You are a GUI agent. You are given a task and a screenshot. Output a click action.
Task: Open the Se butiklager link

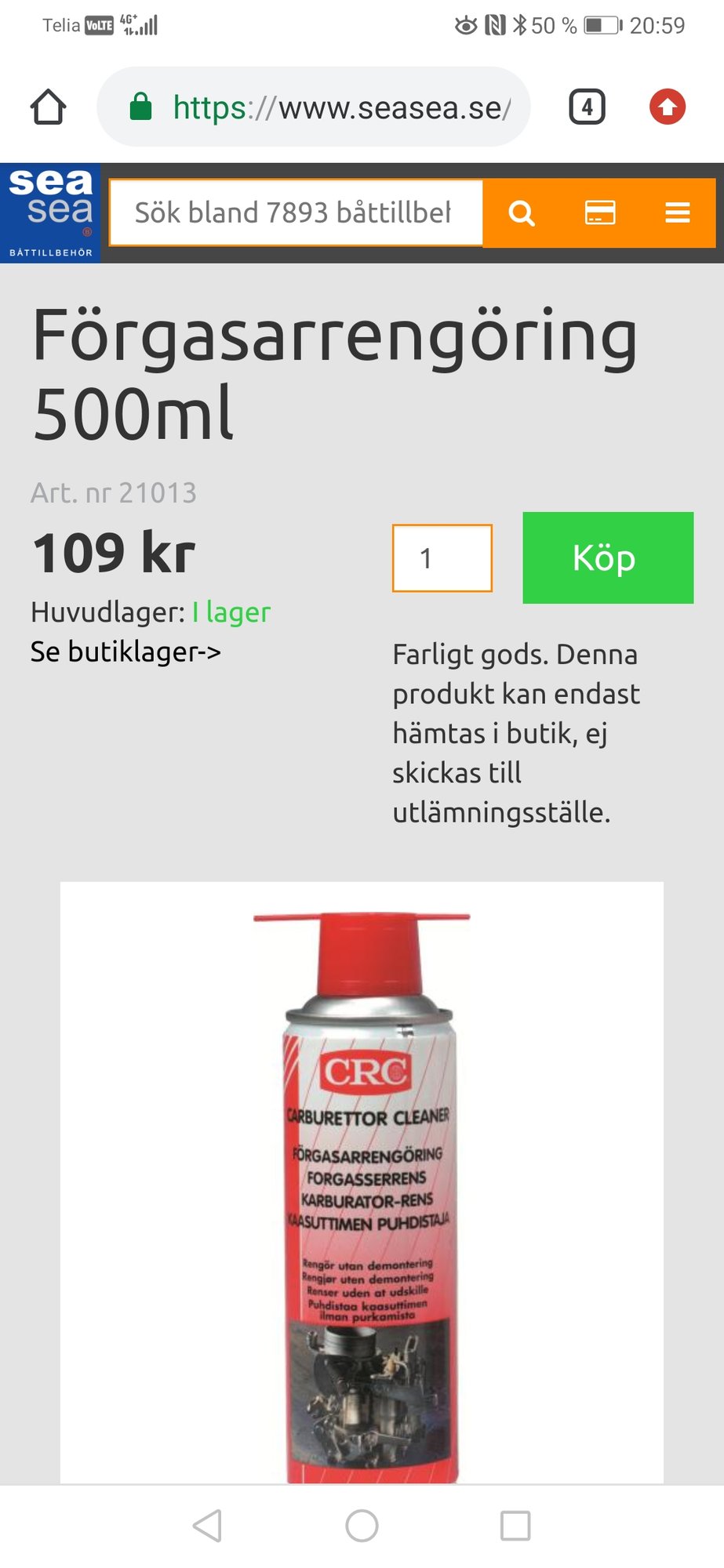click(126, 652)
